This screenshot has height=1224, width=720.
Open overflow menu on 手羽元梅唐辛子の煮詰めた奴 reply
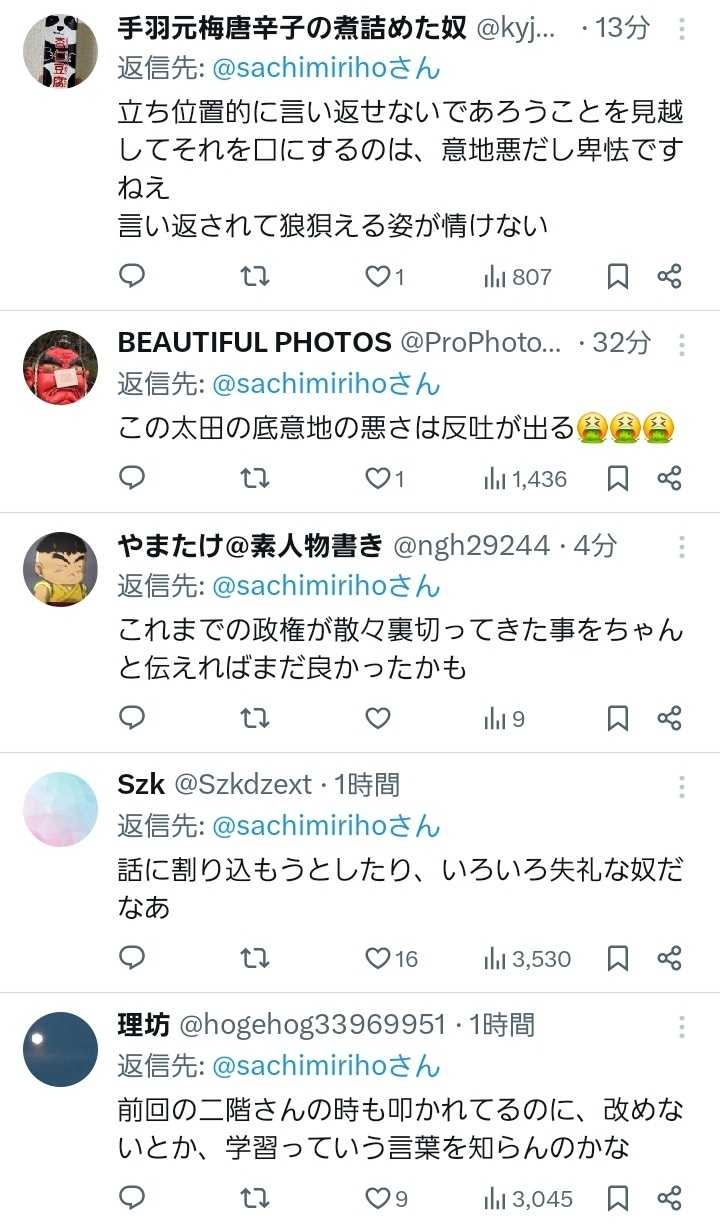[x=682, y=30]
